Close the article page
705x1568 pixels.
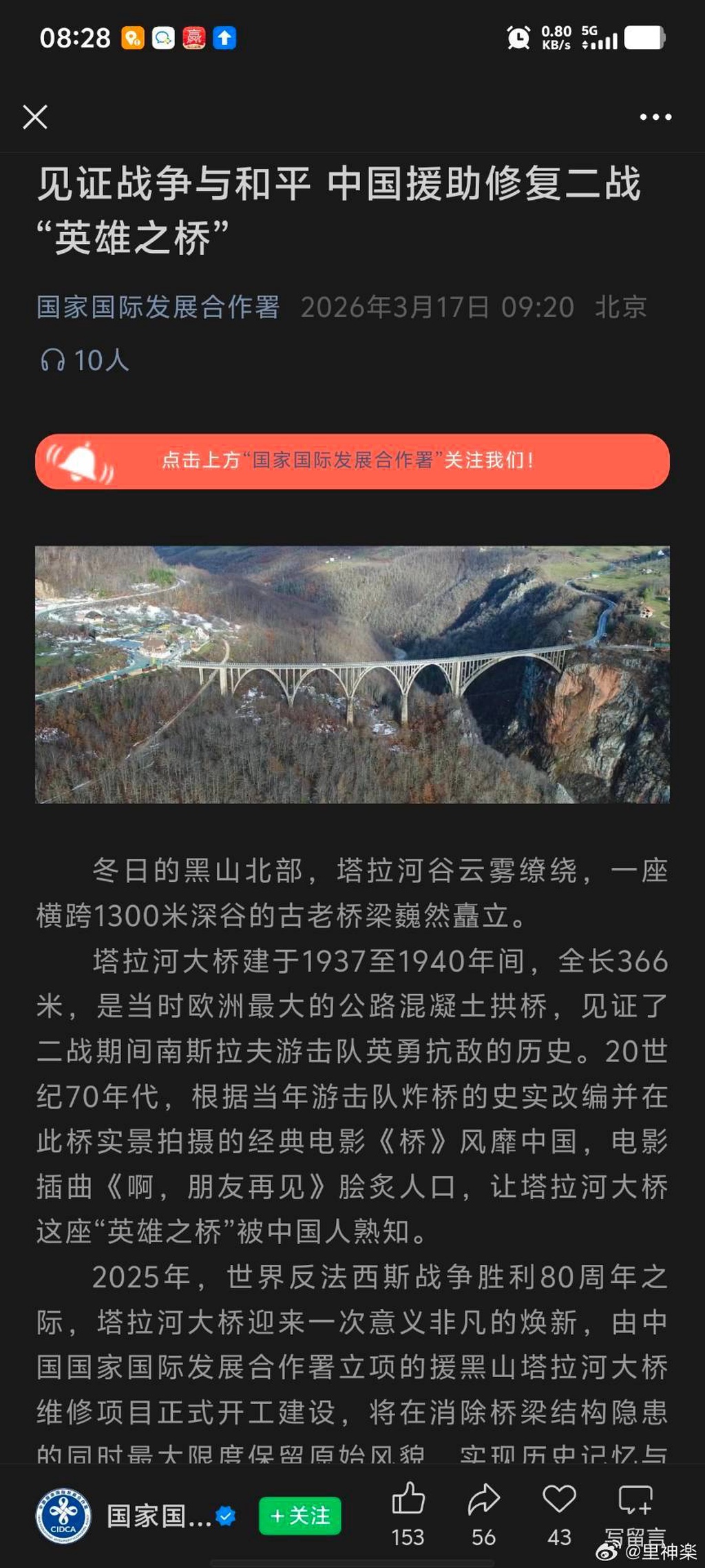[35, 117]
